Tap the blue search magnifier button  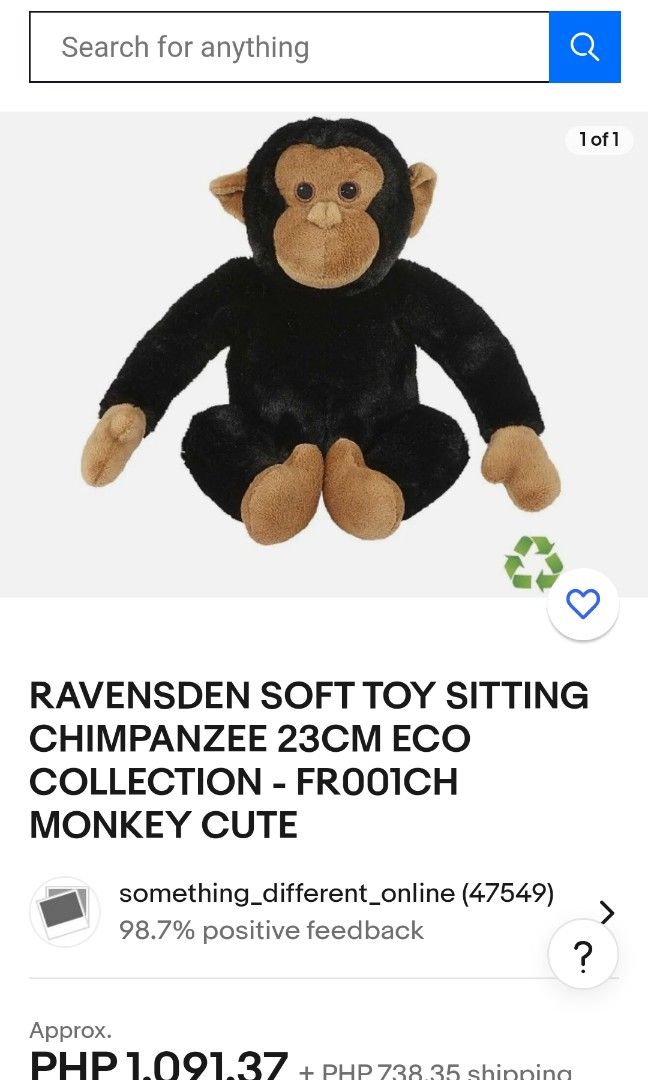coord(584,47)
